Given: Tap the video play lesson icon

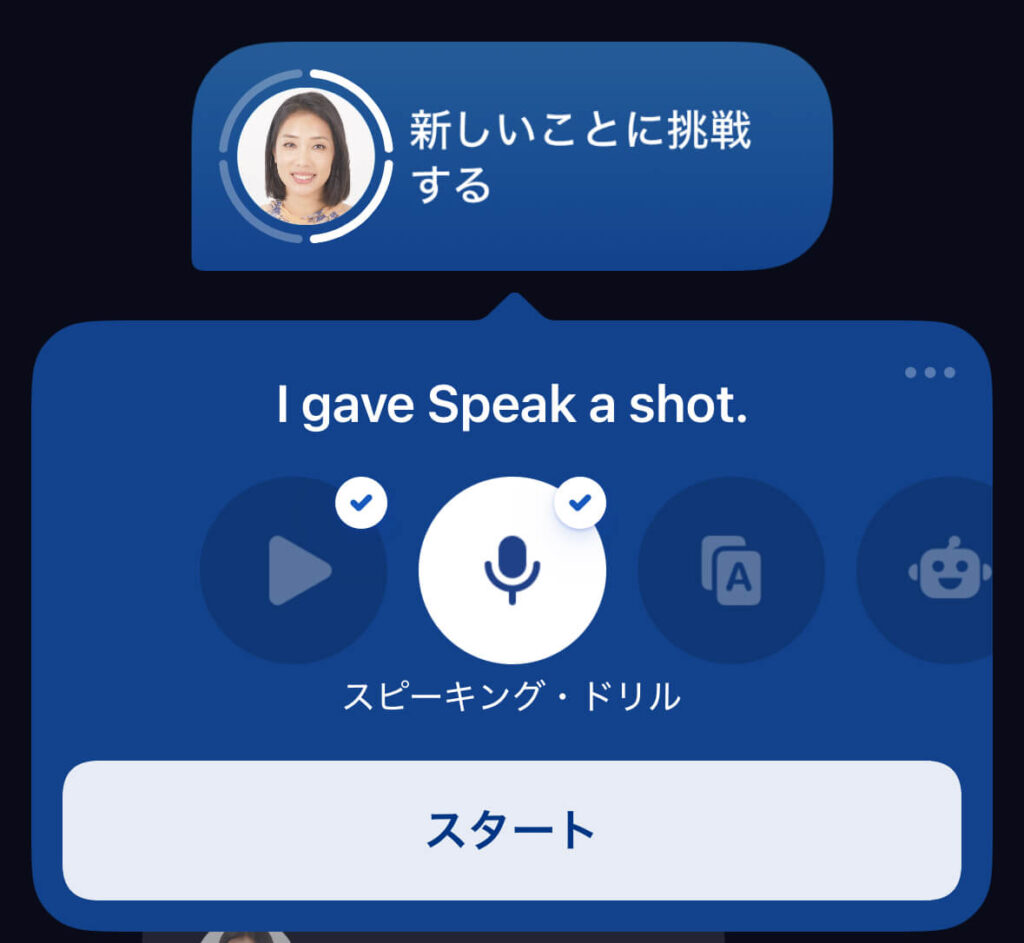Looking at the screenshot, I should pyautogui.click(x=293, y=570).
